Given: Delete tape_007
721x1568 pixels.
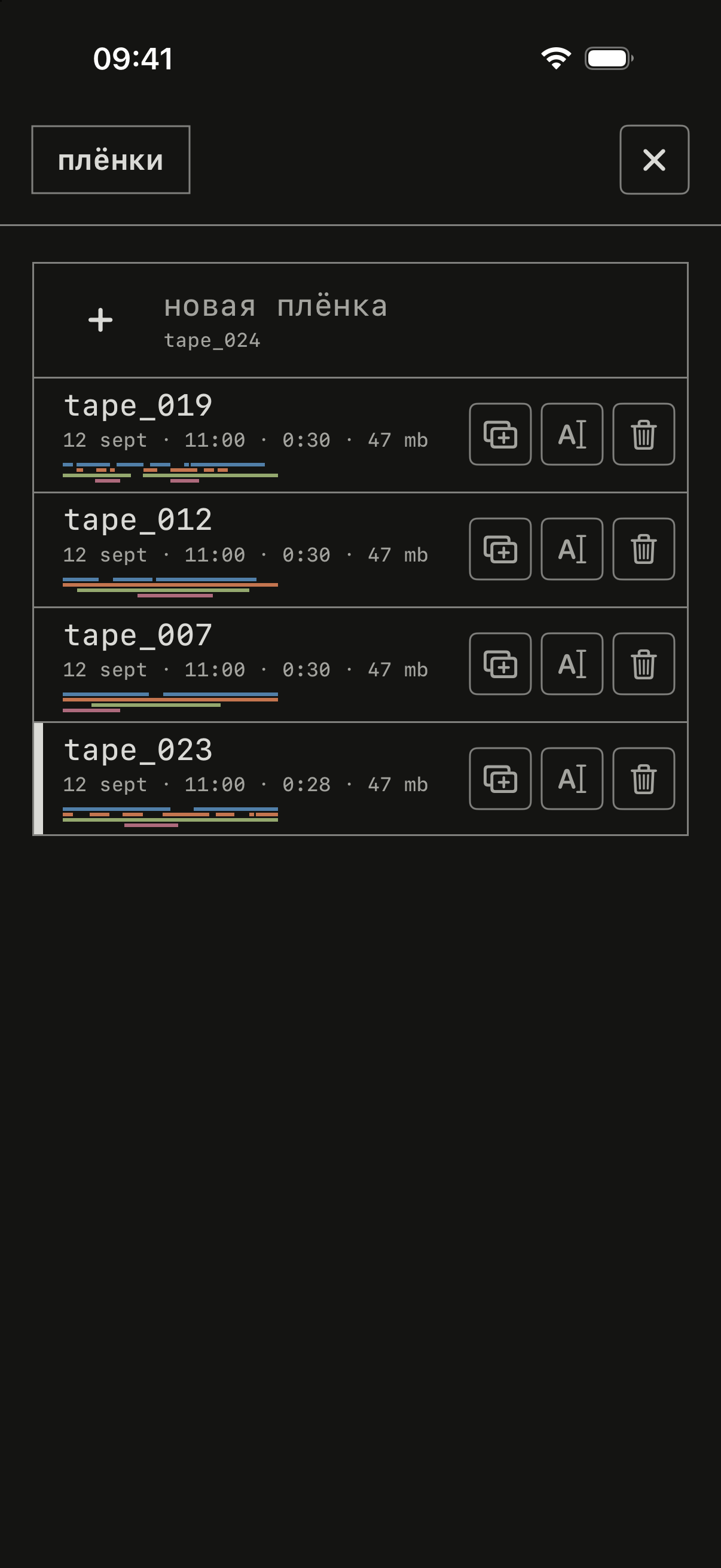Looking at the screenshot, I should click(x=644, y=663).
